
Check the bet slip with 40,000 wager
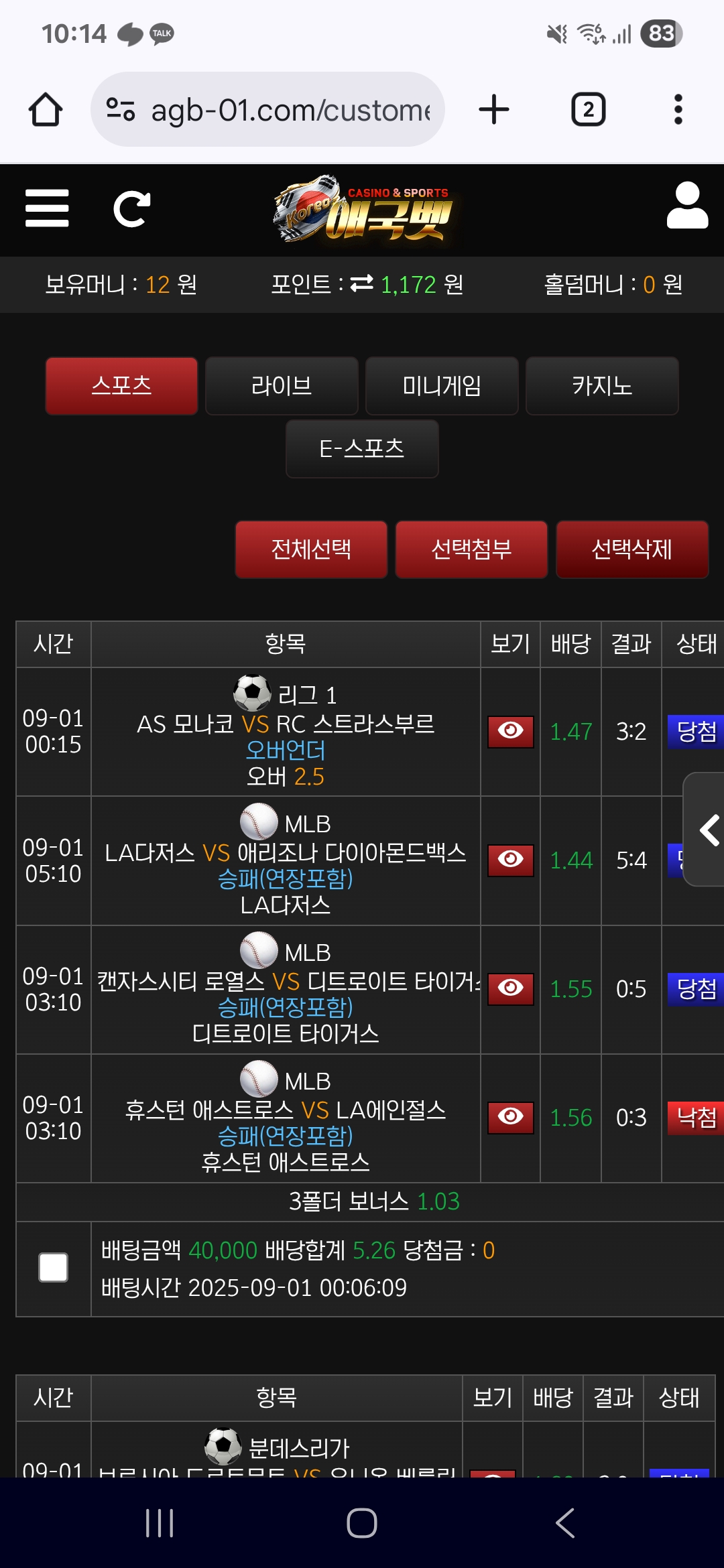54,1268
